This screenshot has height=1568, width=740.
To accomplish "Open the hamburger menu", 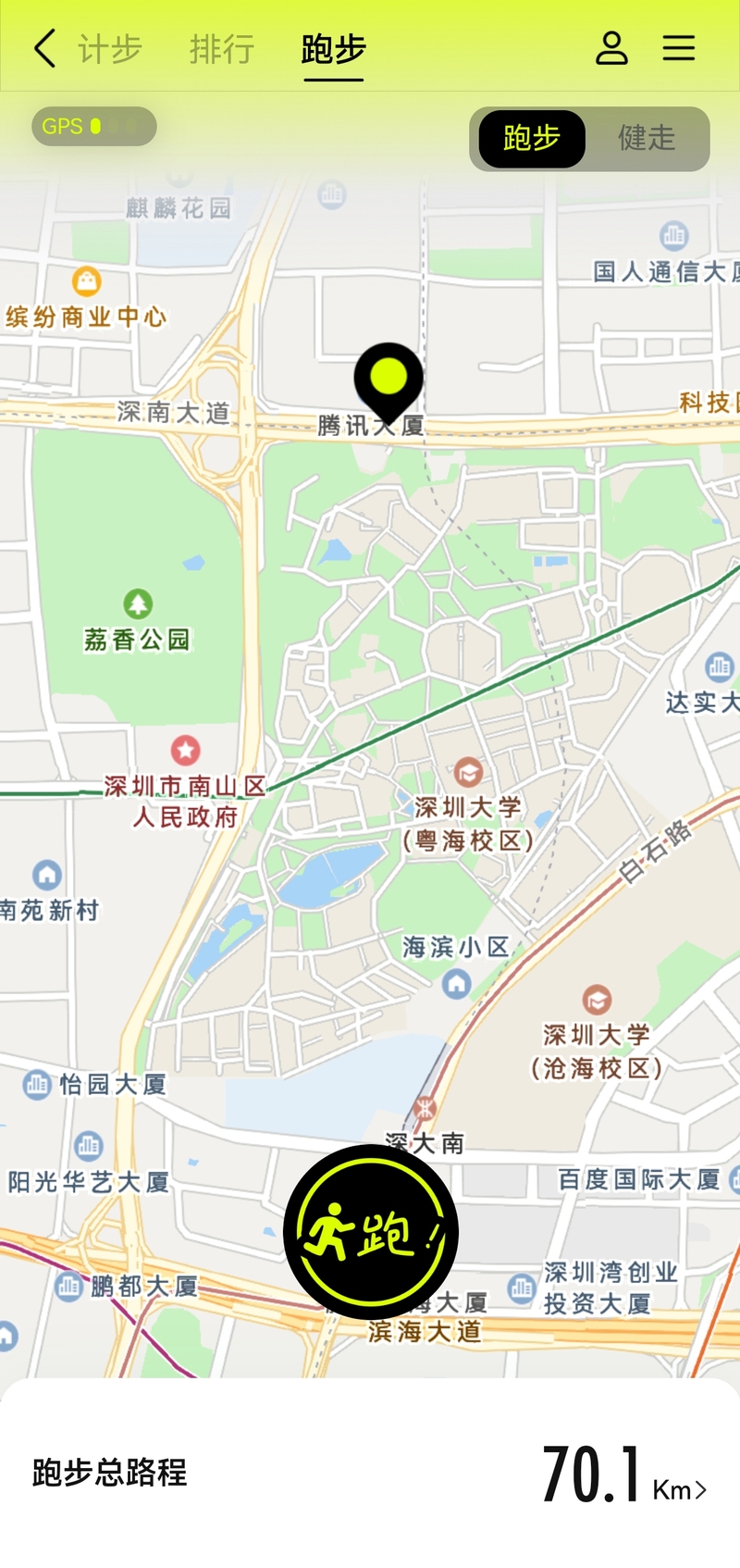I will coord(679,48).
